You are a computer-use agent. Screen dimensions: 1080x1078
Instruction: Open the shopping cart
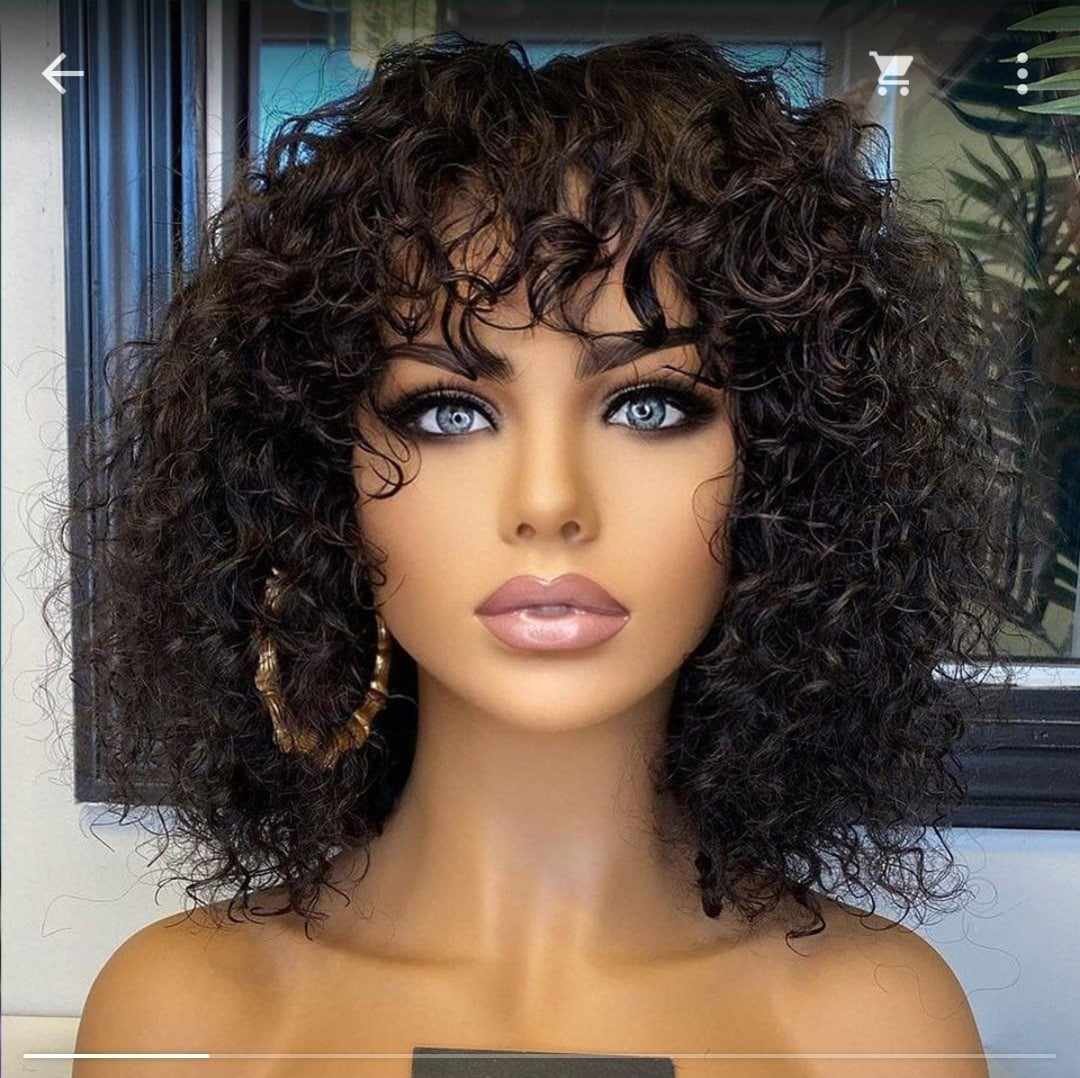(890, 74)
